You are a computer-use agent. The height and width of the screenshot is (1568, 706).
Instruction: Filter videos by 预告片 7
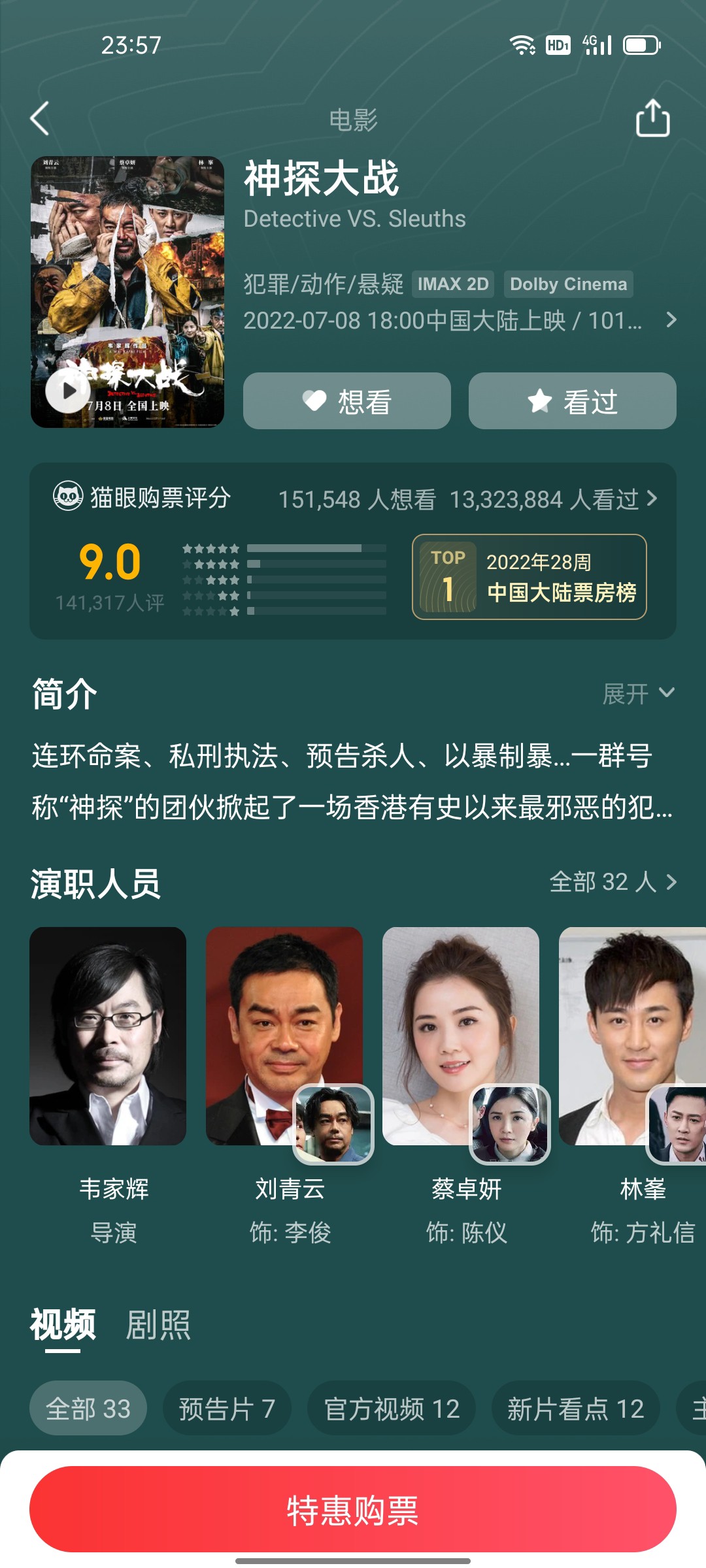click(227, 1408)
